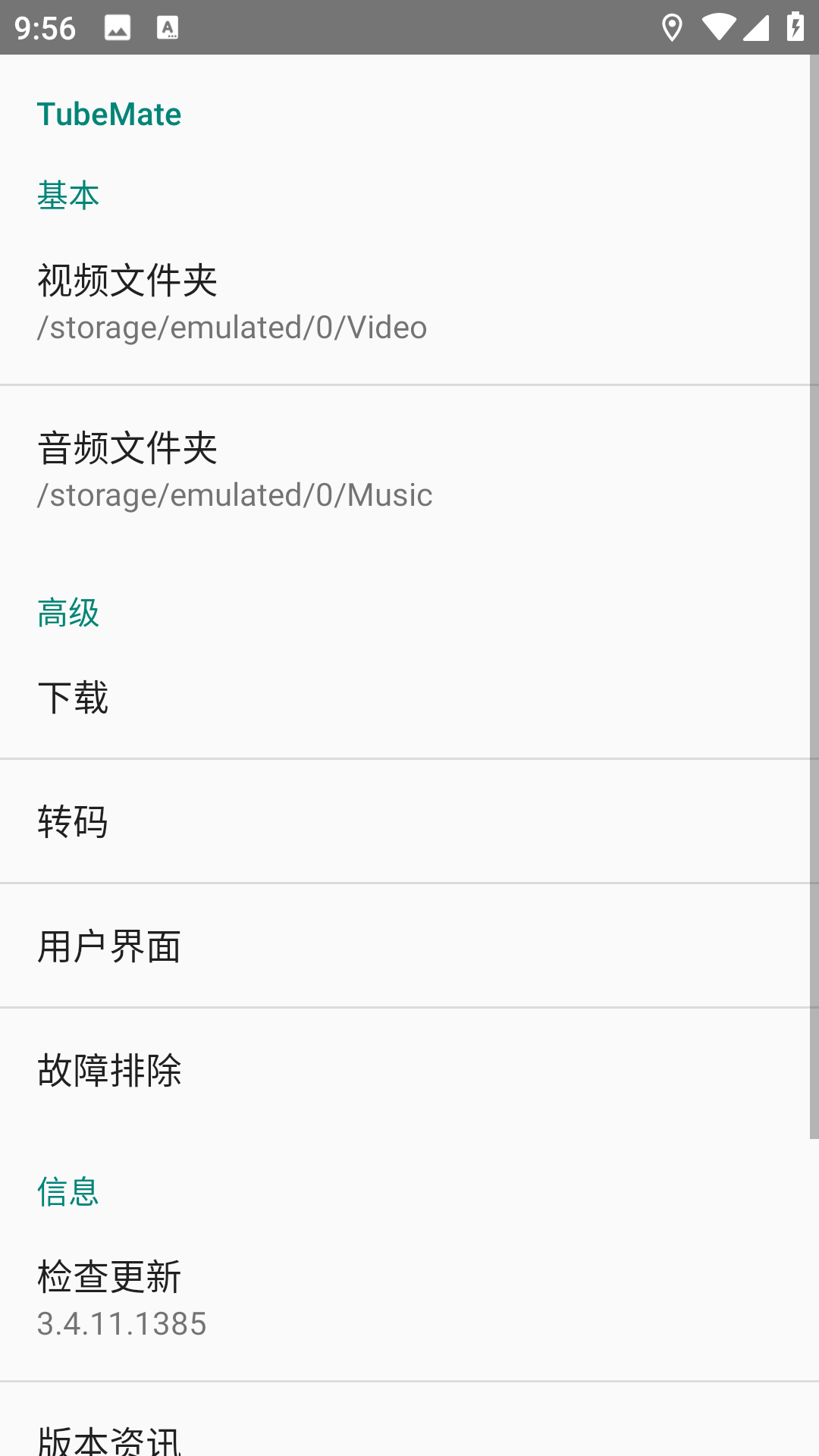The image size is (819, 1456).
Task: Open the TubeMate settings header
Action: click(109, 114)
